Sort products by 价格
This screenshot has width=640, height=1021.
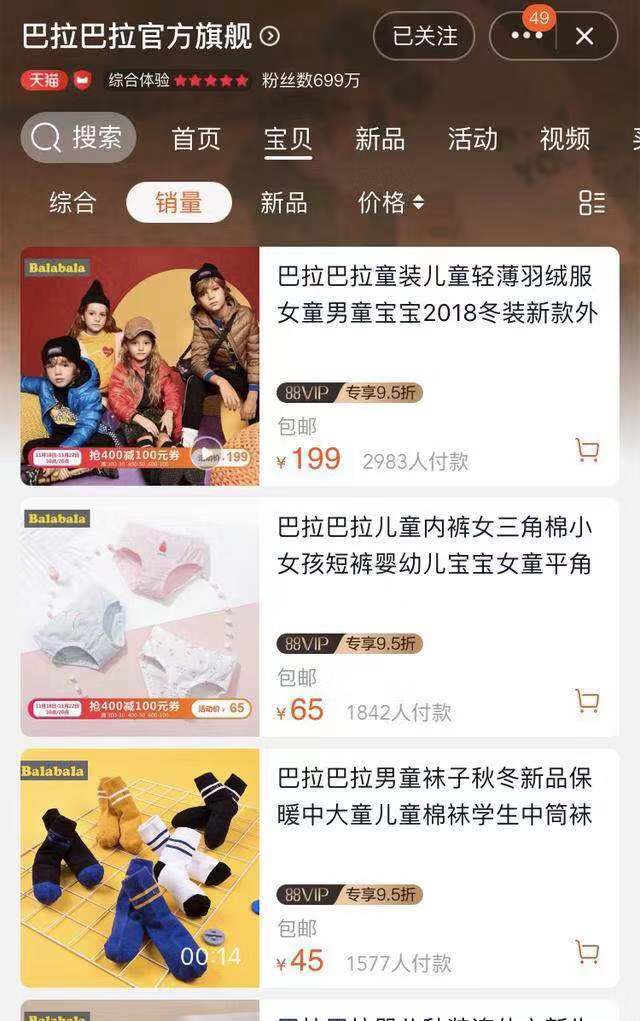coord(391,203)
